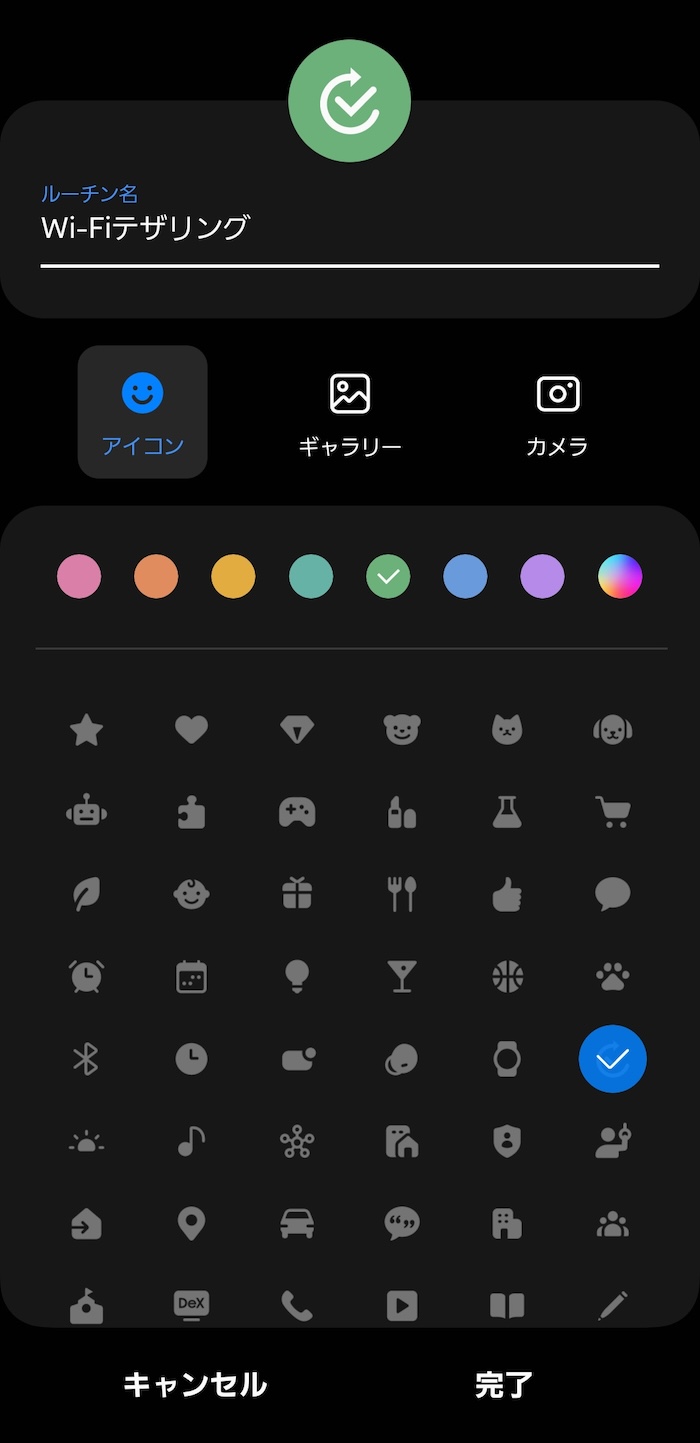Screen dimensions: 700x1443
Task: Cancel with キャンセル button
Action: coord(195,1385)
